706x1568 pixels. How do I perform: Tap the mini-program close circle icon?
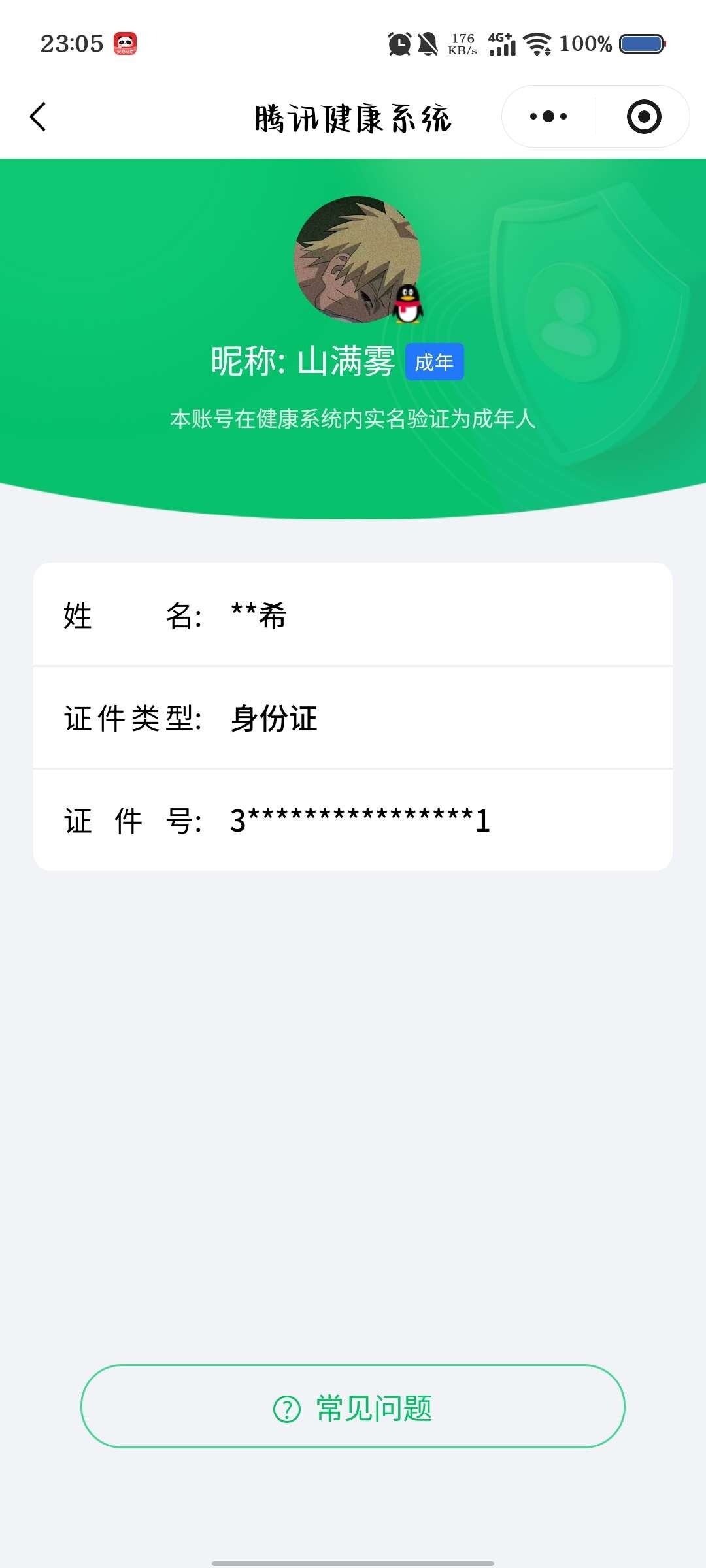(x=643, y=116)
